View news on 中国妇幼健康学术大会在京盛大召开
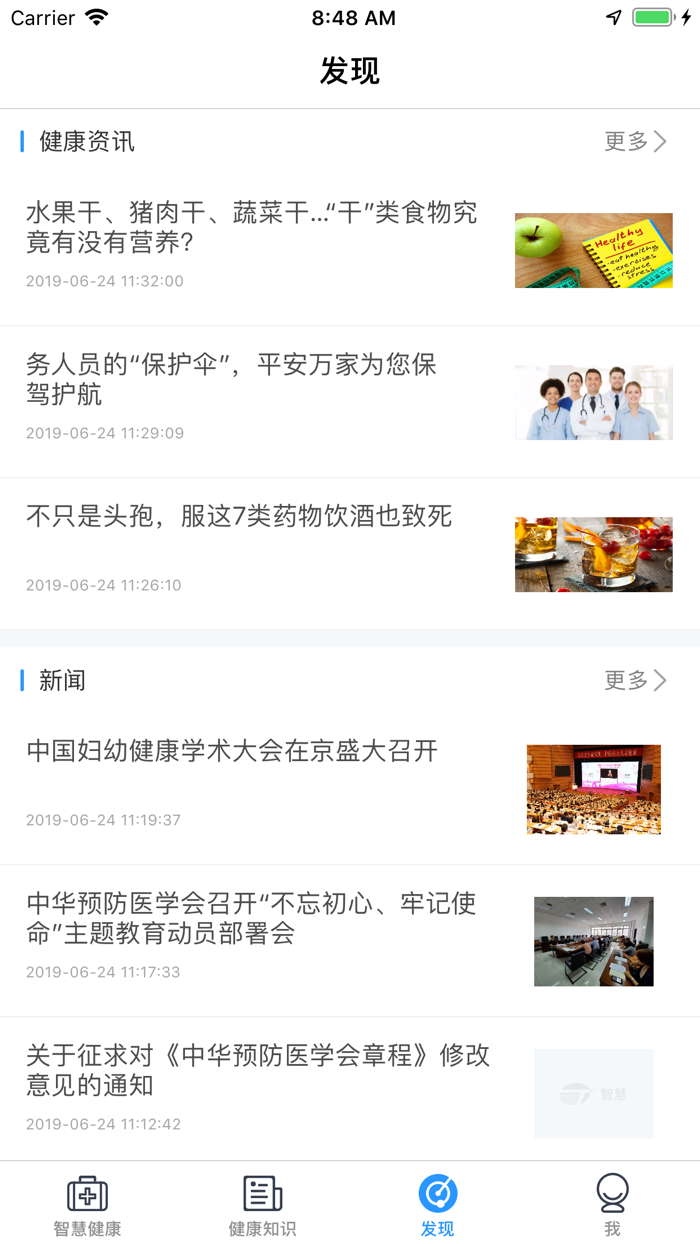 coord(232,751)
